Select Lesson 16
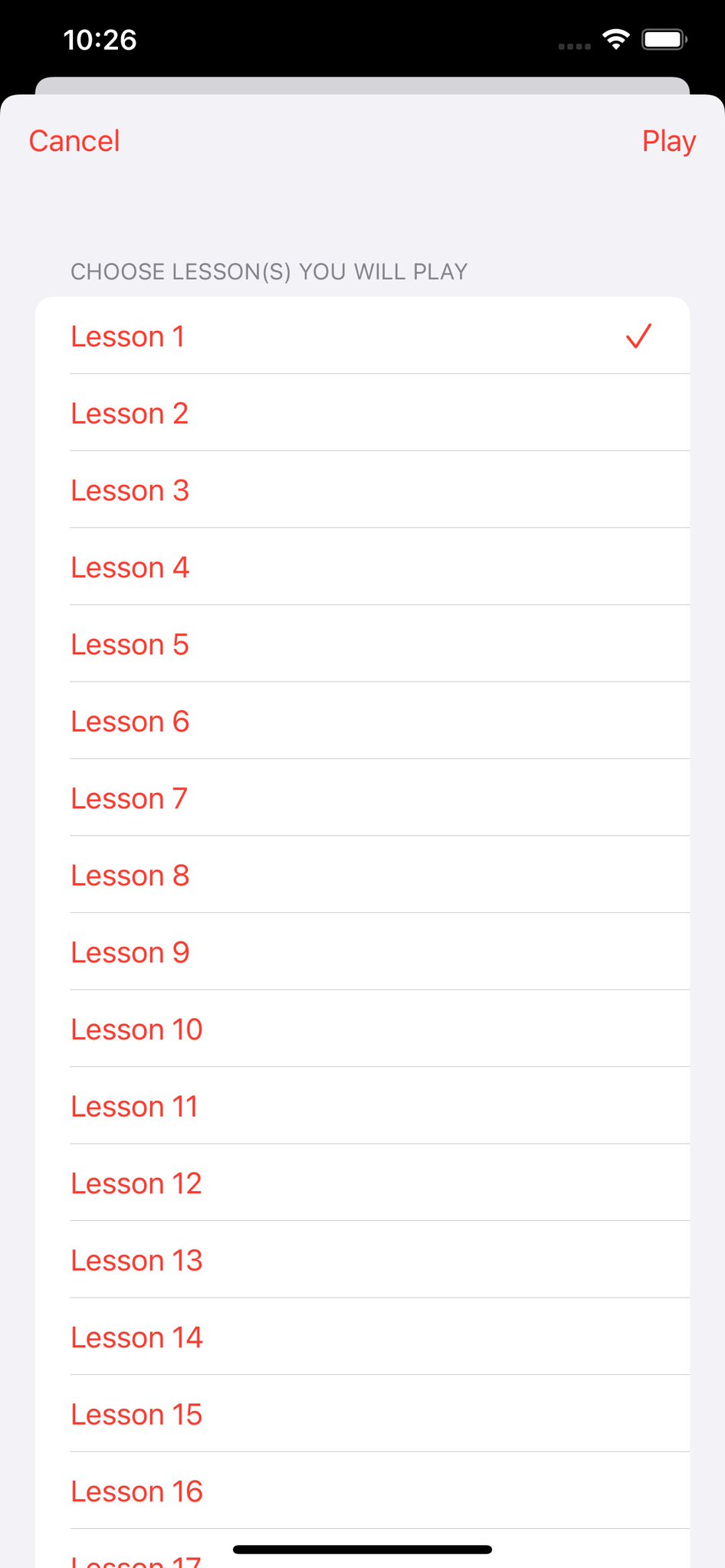This screenshot has width=725, height=1568. click(x=362, y=1491)
